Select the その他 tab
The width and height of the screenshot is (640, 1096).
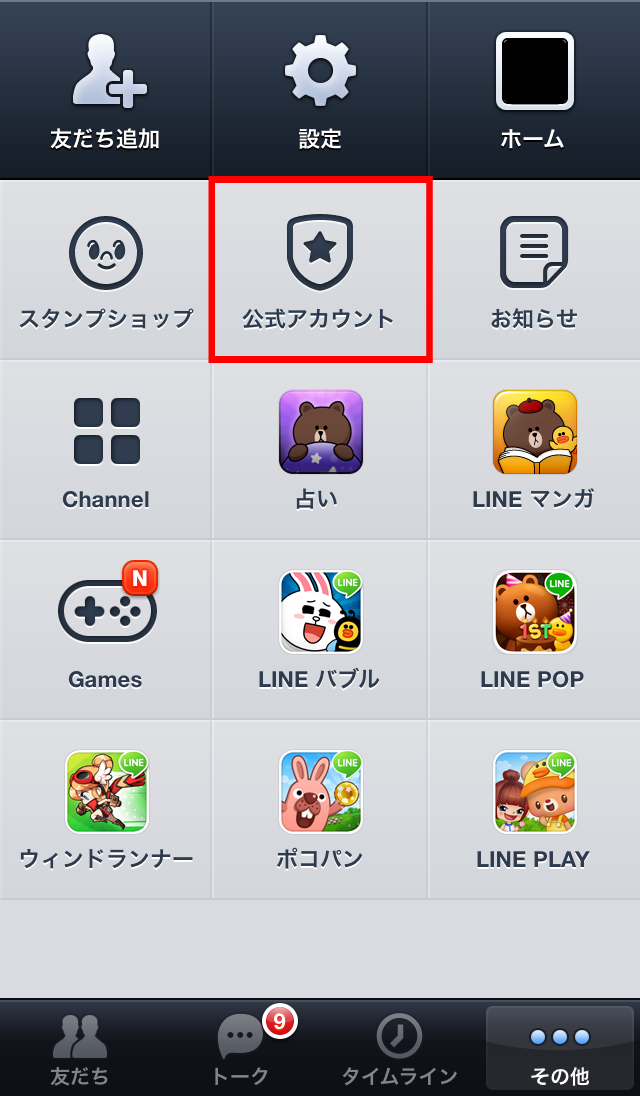(x=559, y=1048)
